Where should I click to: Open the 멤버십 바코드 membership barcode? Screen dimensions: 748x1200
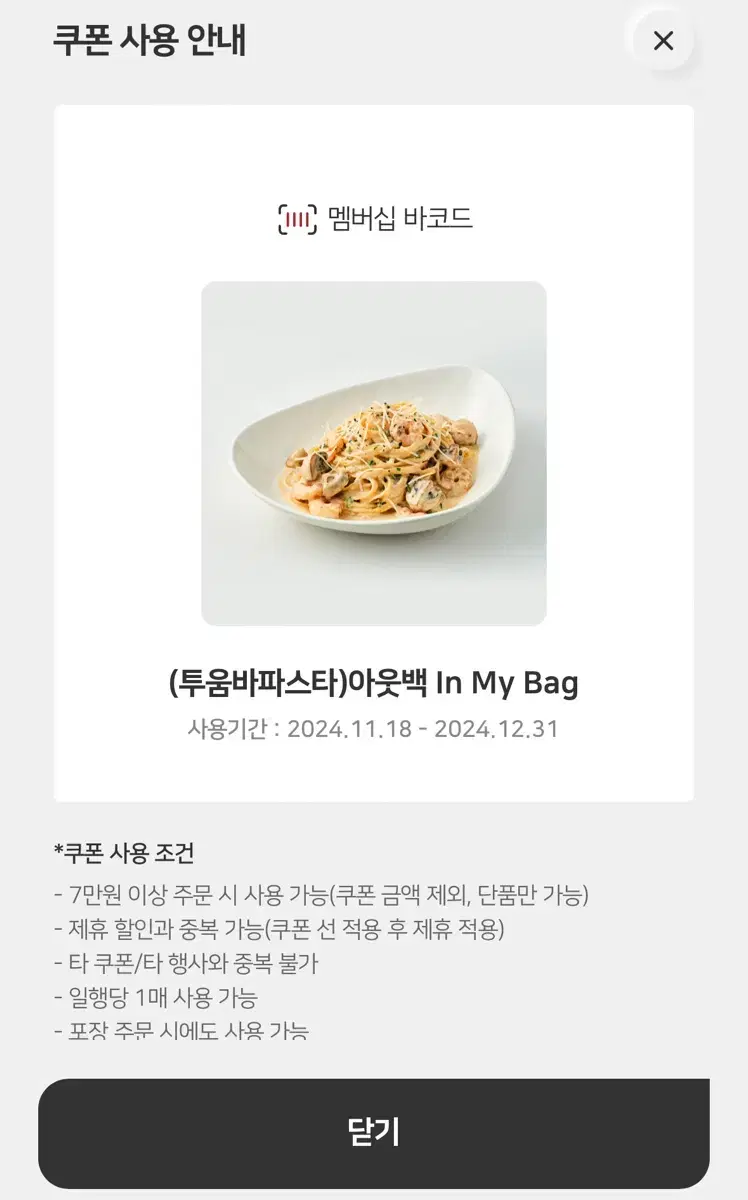pos(374,219)
